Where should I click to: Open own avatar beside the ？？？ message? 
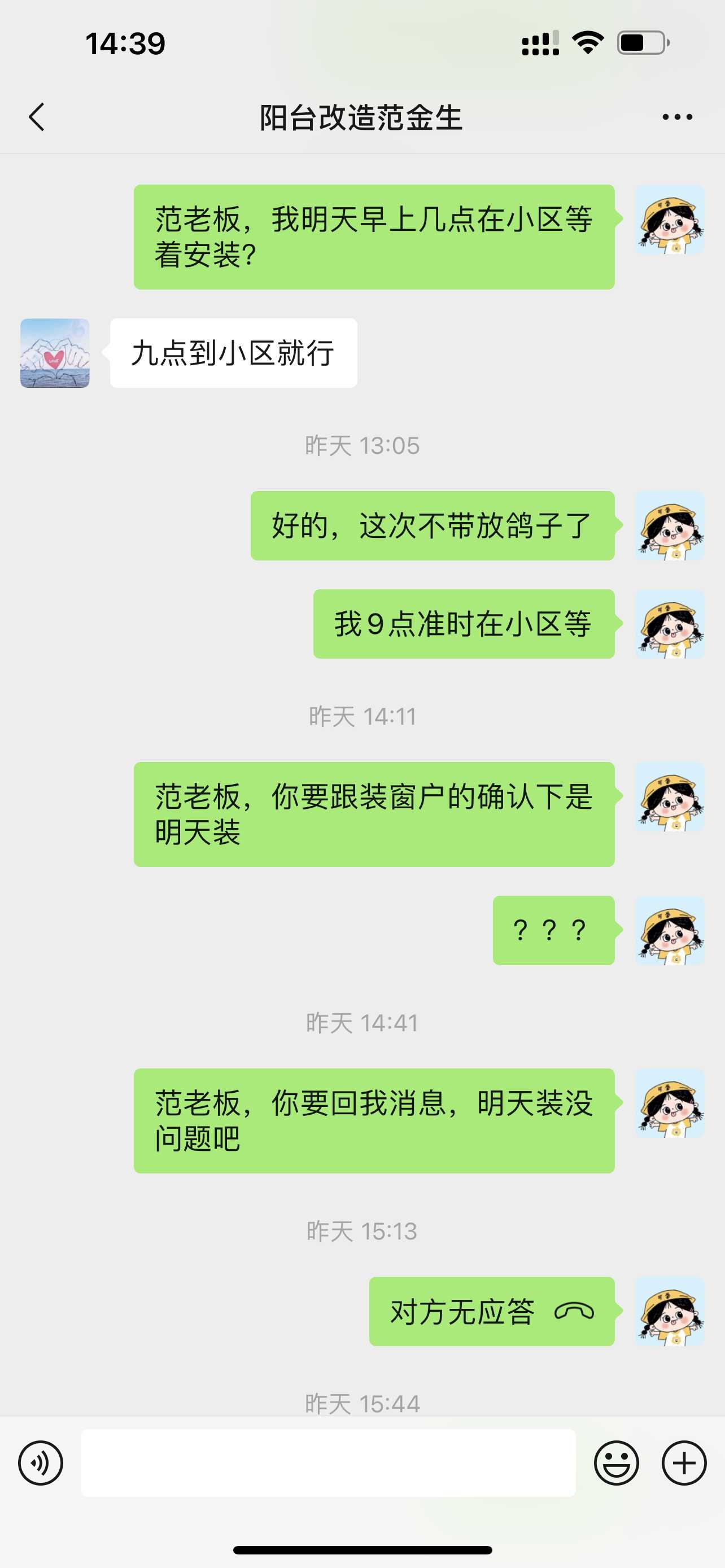(670, 930)
